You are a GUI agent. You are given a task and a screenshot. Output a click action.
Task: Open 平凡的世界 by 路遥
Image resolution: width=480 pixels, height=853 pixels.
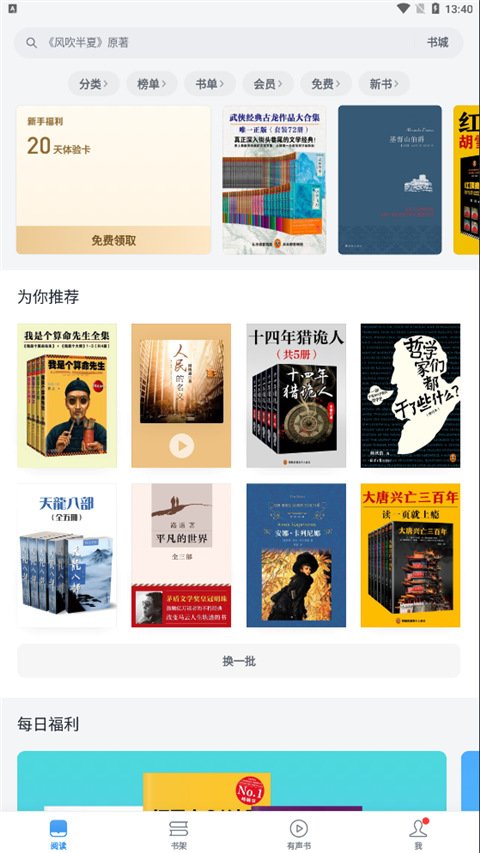click(x=181, y=555)
